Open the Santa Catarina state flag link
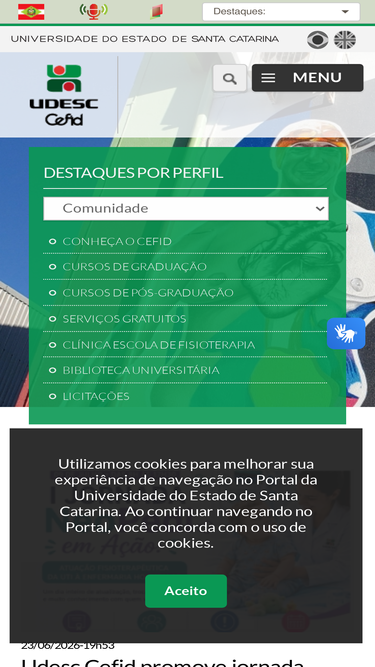The image size is (375, 667). click(31, 11)
